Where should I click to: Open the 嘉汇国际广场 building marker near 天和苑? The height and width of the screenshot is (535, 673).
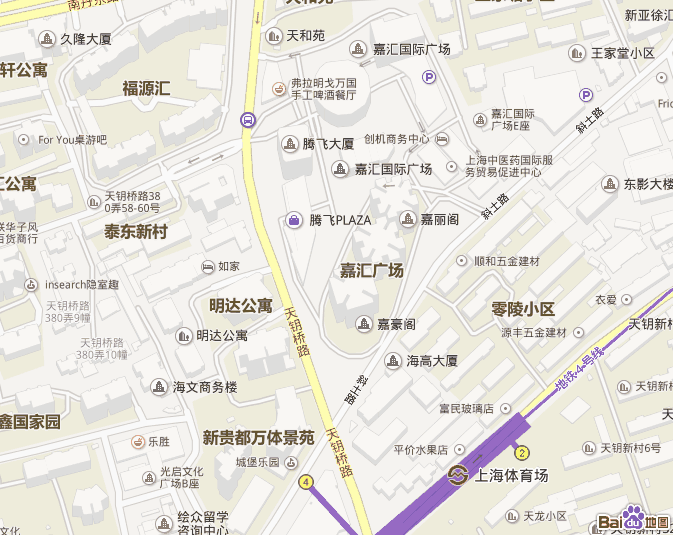tap(358, 49)
